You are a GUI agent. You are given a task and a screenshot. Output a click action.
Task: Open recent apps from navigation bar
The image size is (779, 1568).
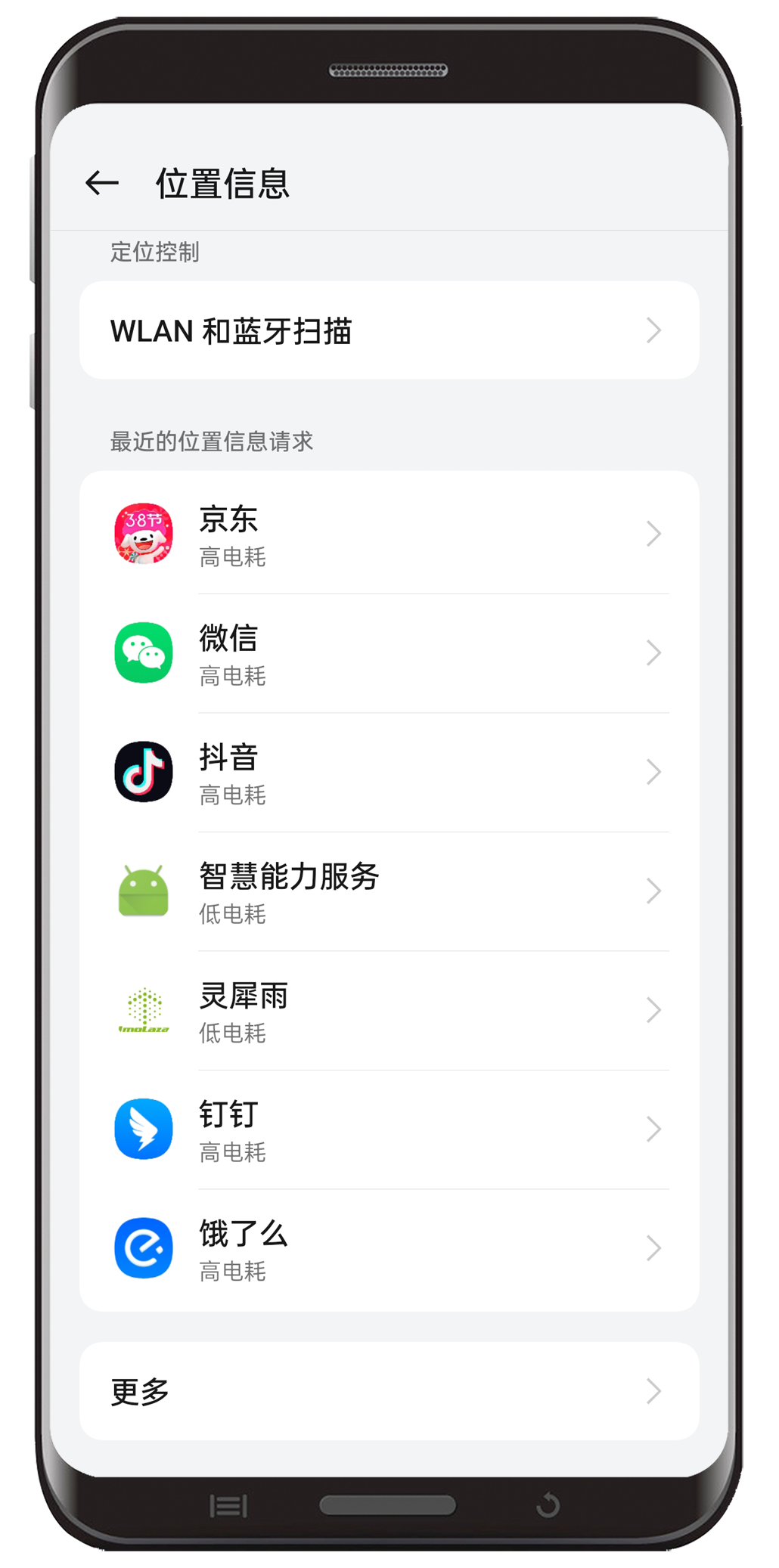228,1506
